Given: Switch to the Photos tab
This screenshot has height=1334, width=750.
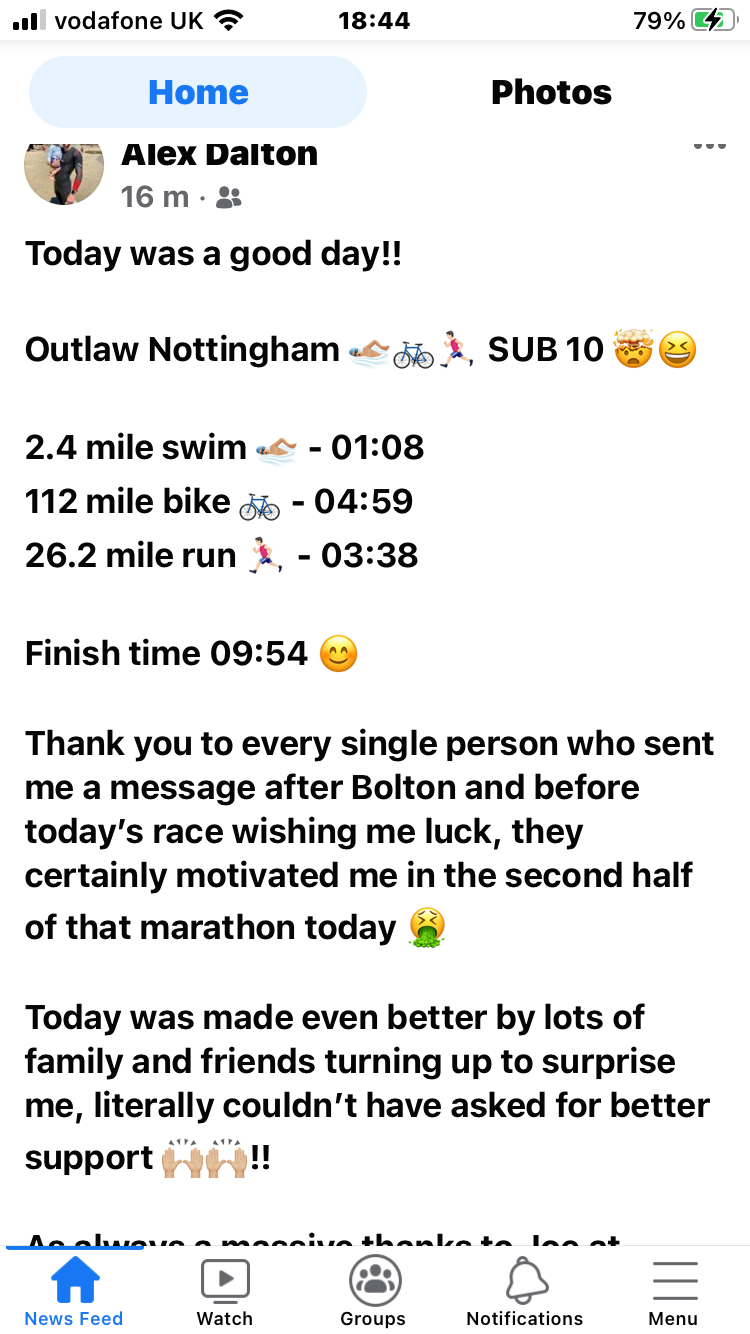Looking at the screenshot, I should point(551,92).
